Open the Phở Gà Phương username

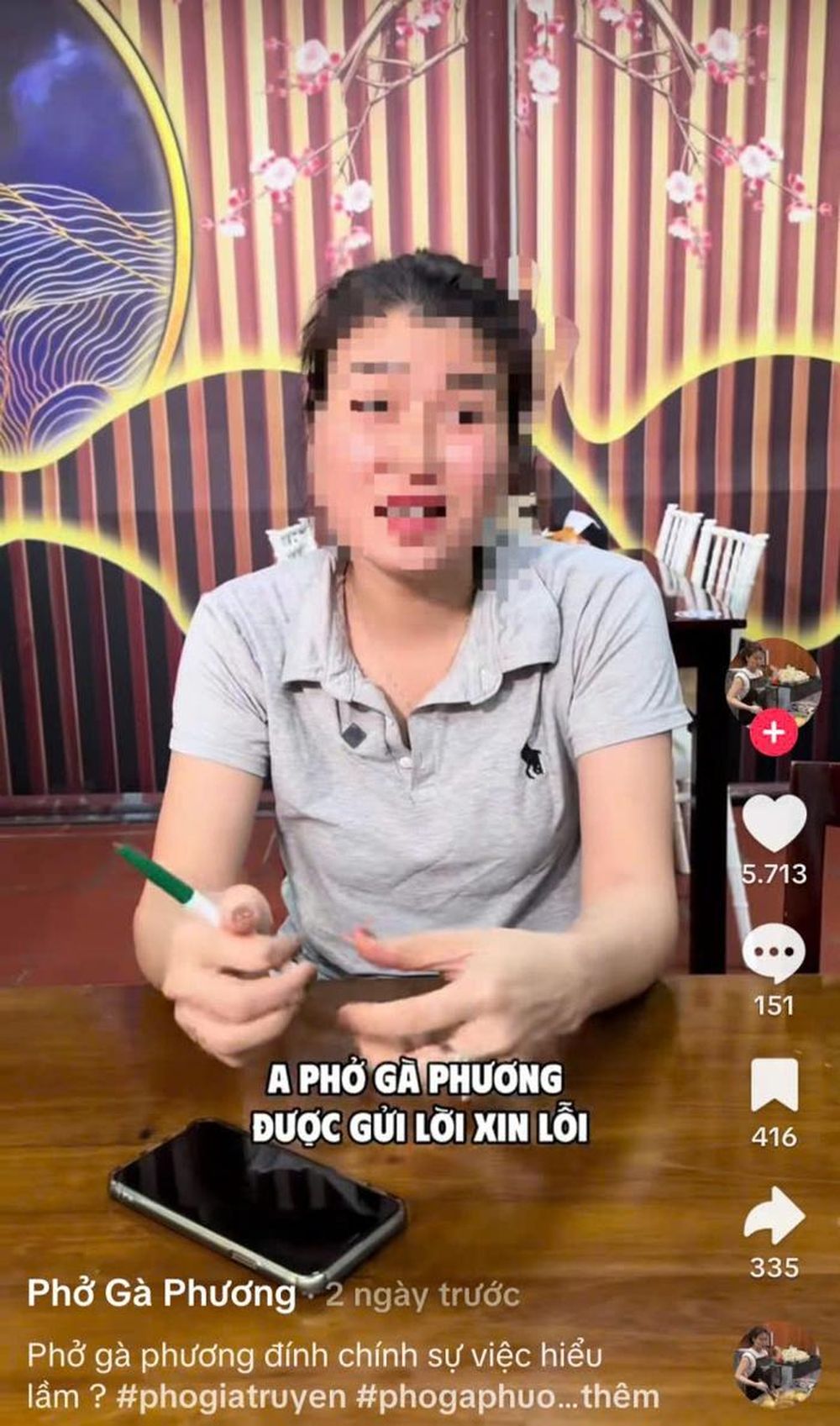tap(161, 1293)
